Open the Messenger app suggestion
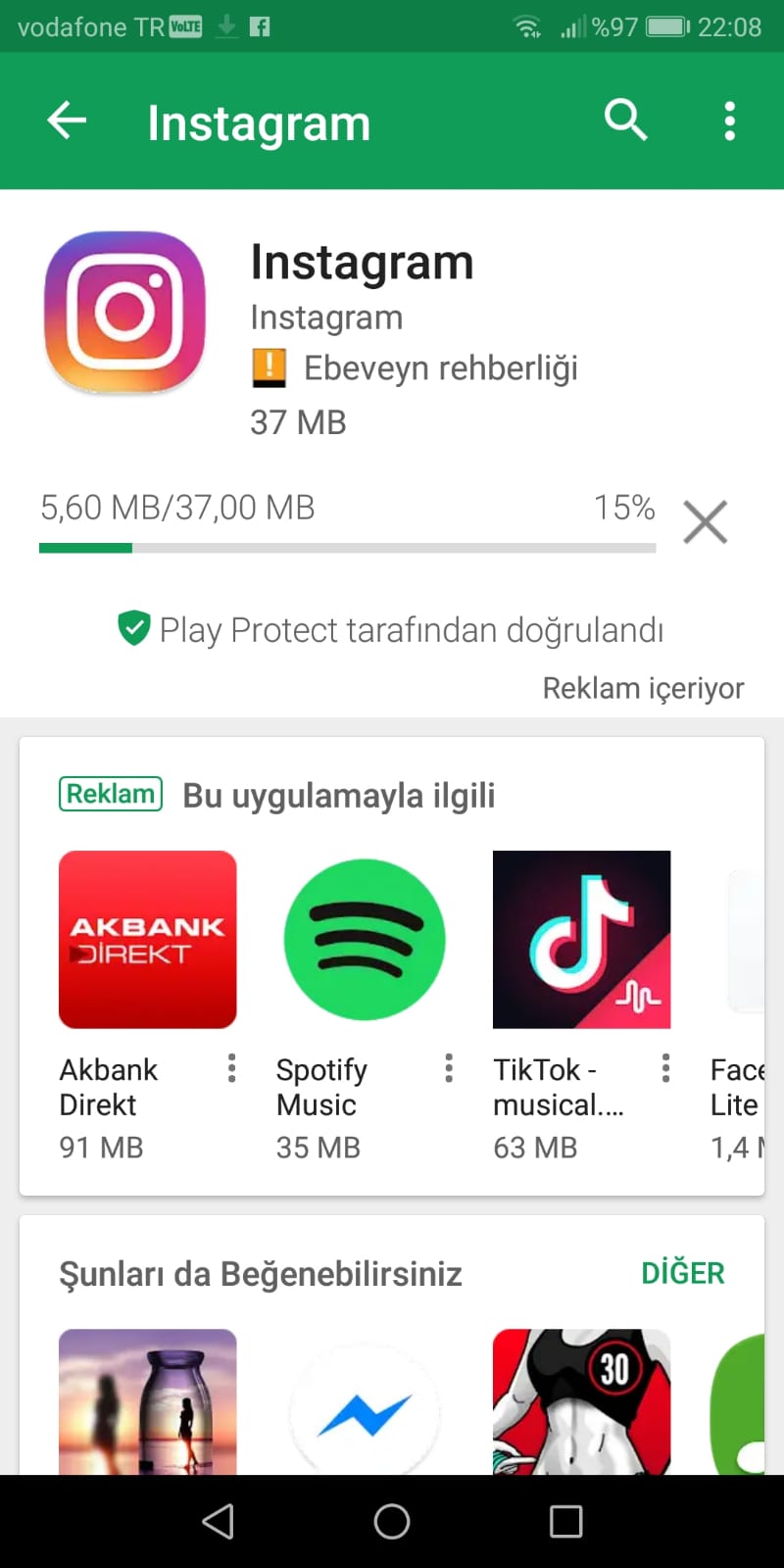This screenshot has height=1568, width=784. tap(364, 1406)
